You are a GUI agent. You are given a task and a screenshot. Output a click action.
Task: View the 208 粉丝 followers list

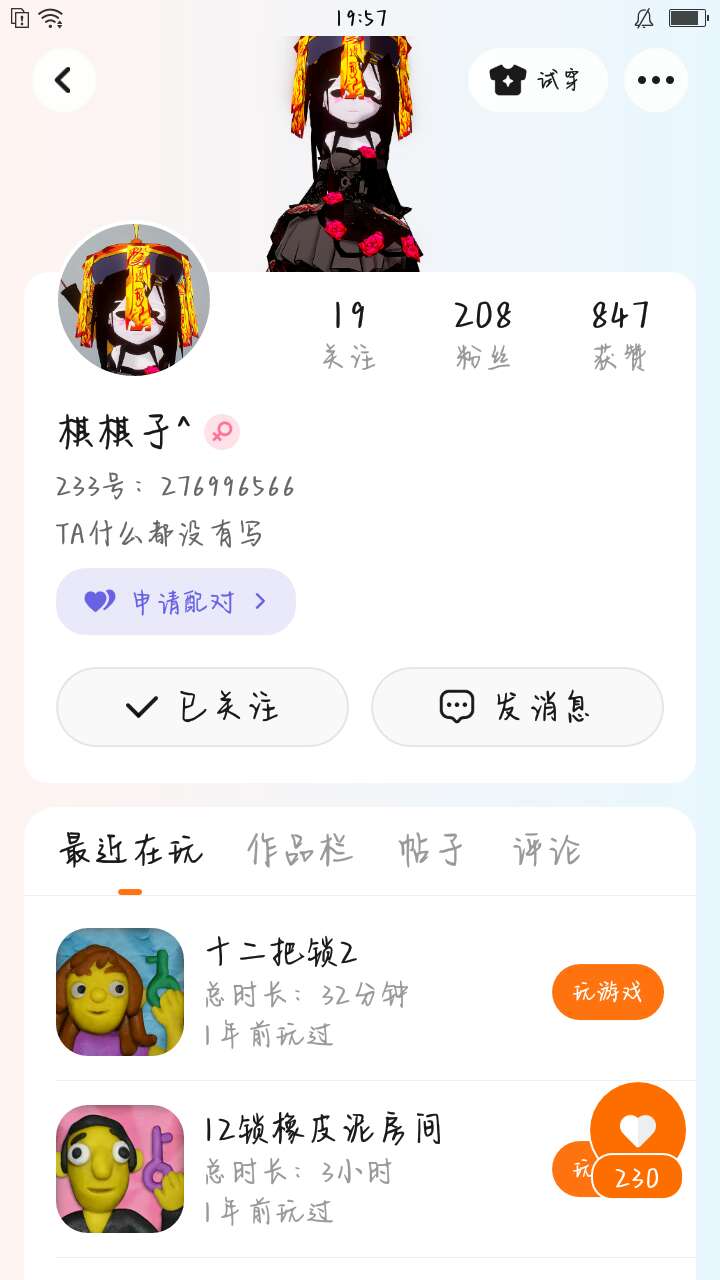point(483,334)
